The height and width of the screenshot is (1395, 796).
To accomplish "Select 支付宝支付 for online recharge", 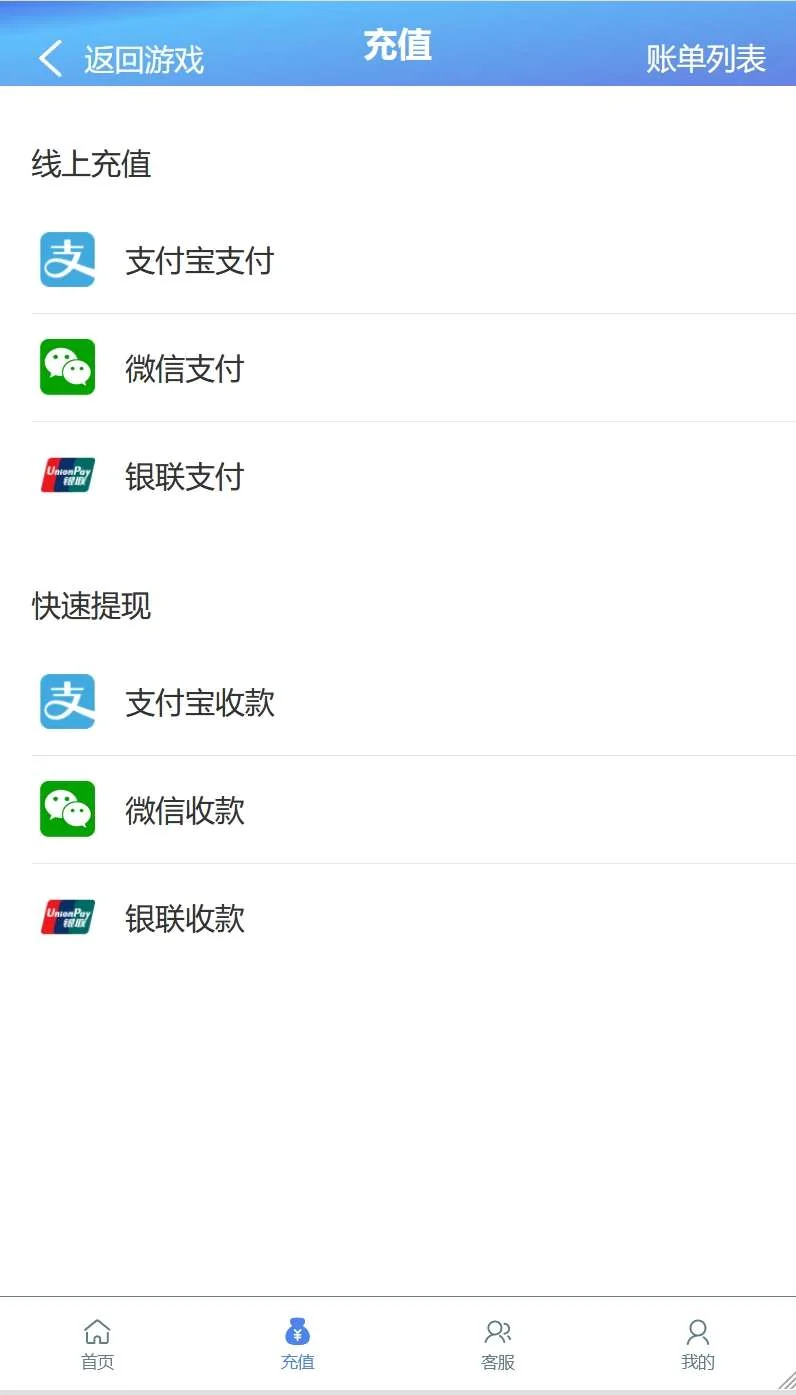I will click(199, 261).
